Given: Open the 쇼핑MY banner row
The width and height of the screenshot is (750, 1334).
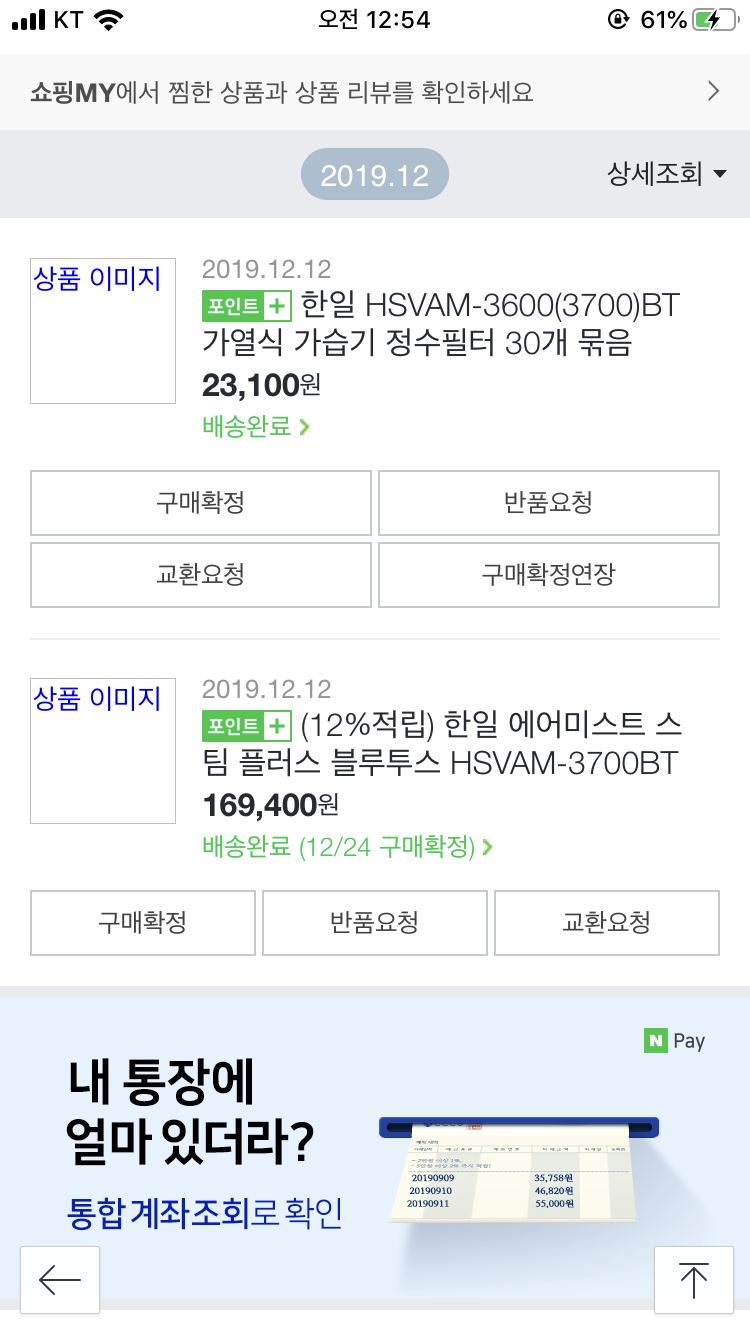Looking at the screenshot, I should (x=375, y=92).
